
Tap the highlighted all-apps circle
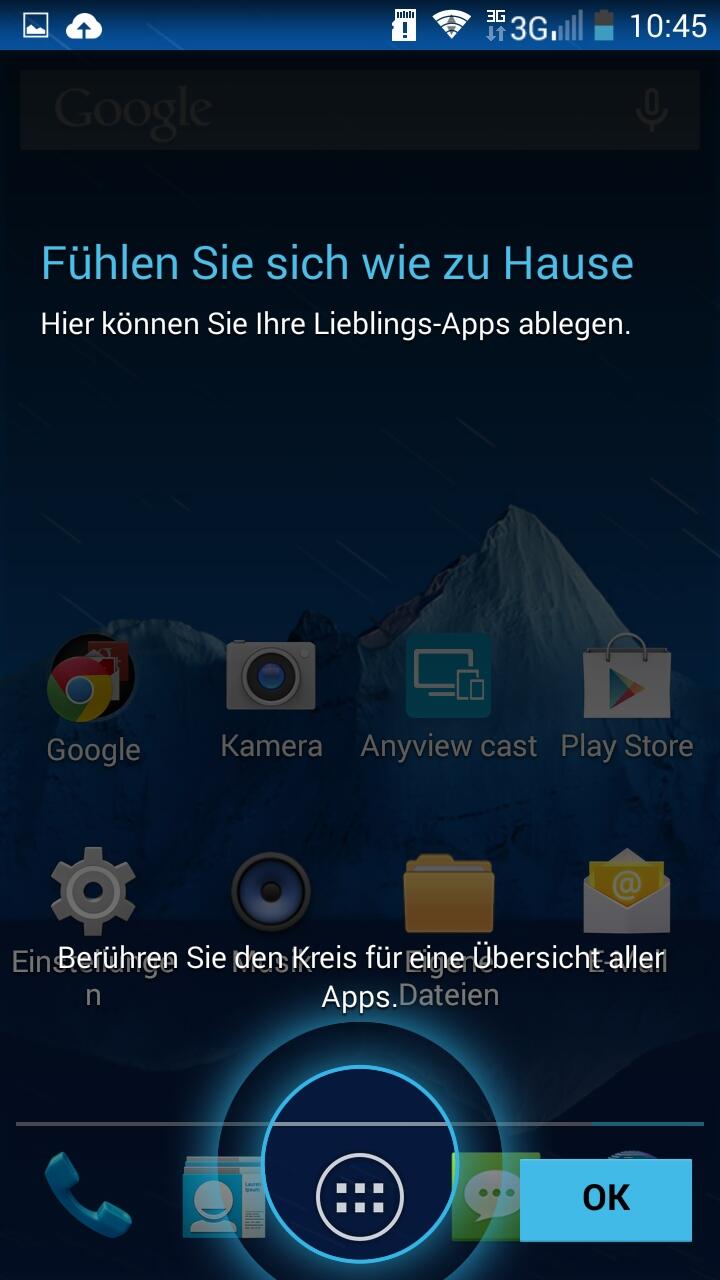(360, 1196)
